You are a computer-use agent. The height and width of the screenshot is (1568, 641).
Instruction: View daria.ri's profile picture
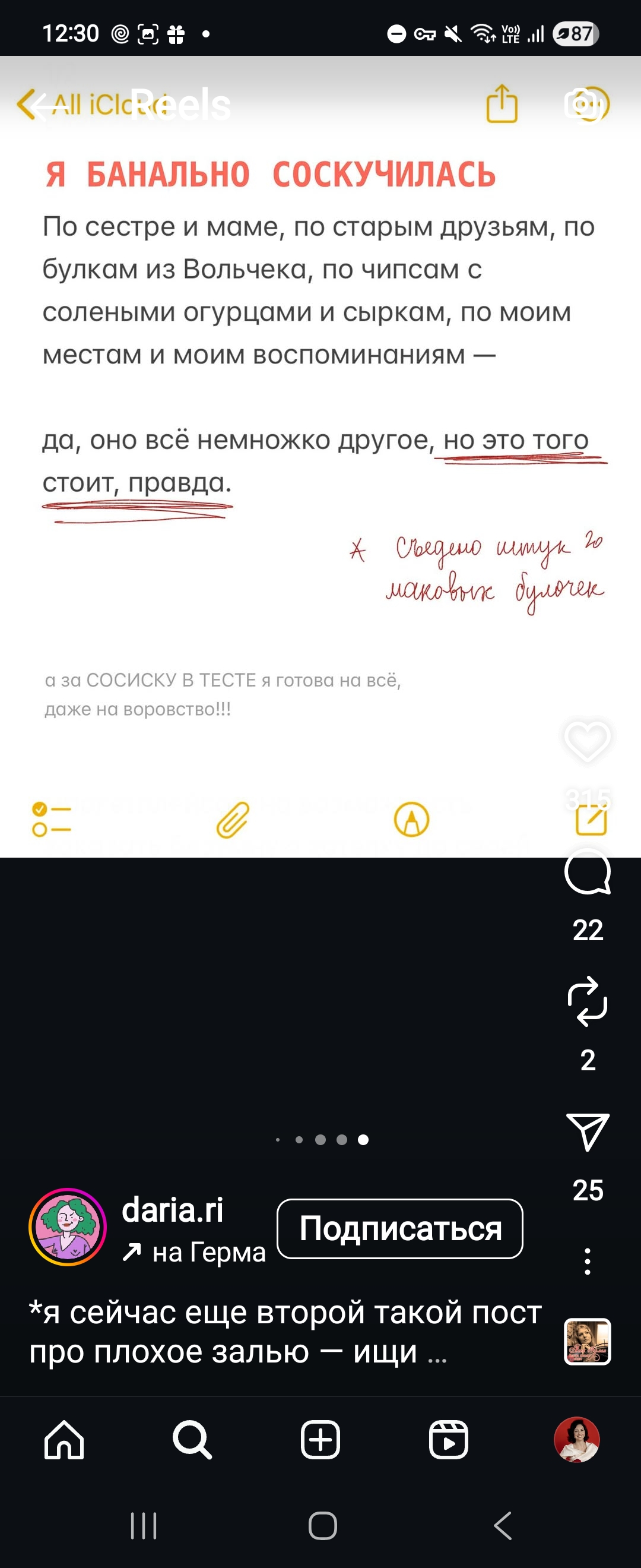coord(68,1226)
